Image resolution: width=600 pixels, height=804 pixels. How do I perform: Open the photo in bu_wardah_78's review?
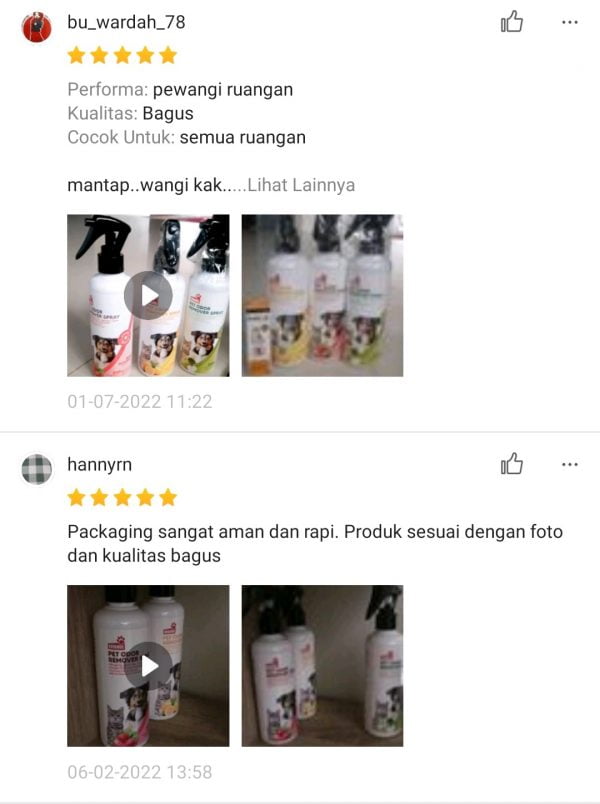[322, 295]
